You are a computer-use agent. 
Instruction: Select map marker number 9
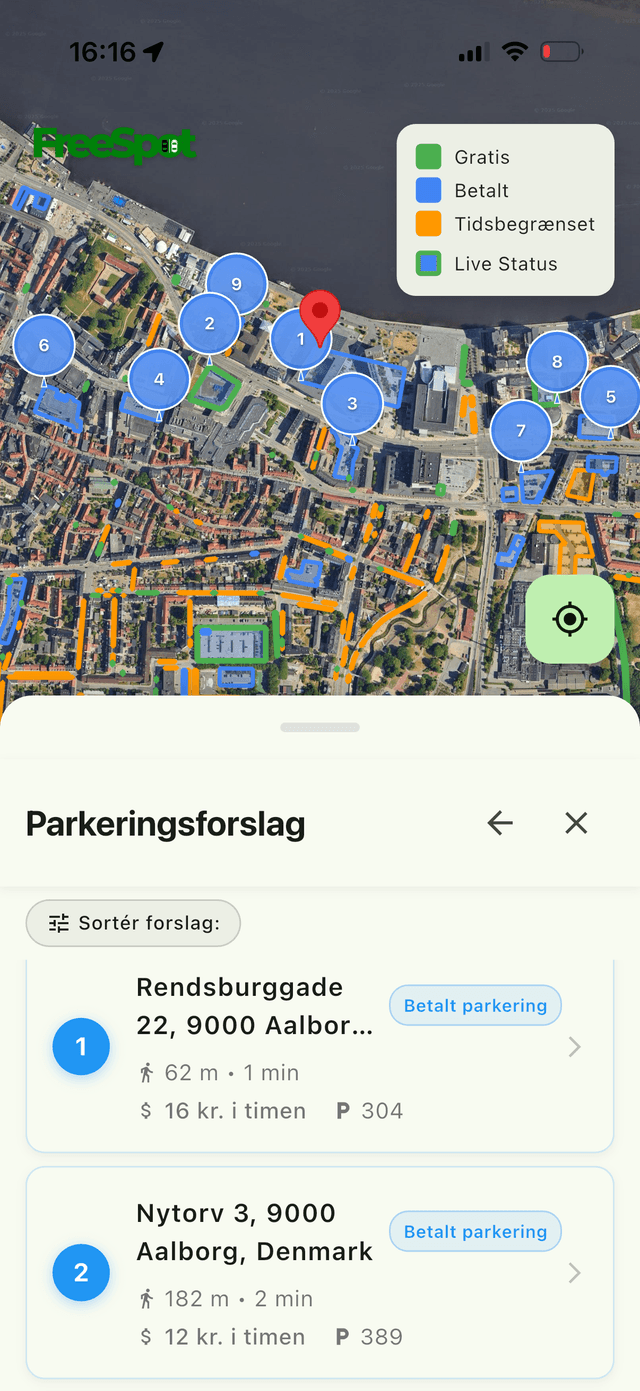(x=237, y=282)
